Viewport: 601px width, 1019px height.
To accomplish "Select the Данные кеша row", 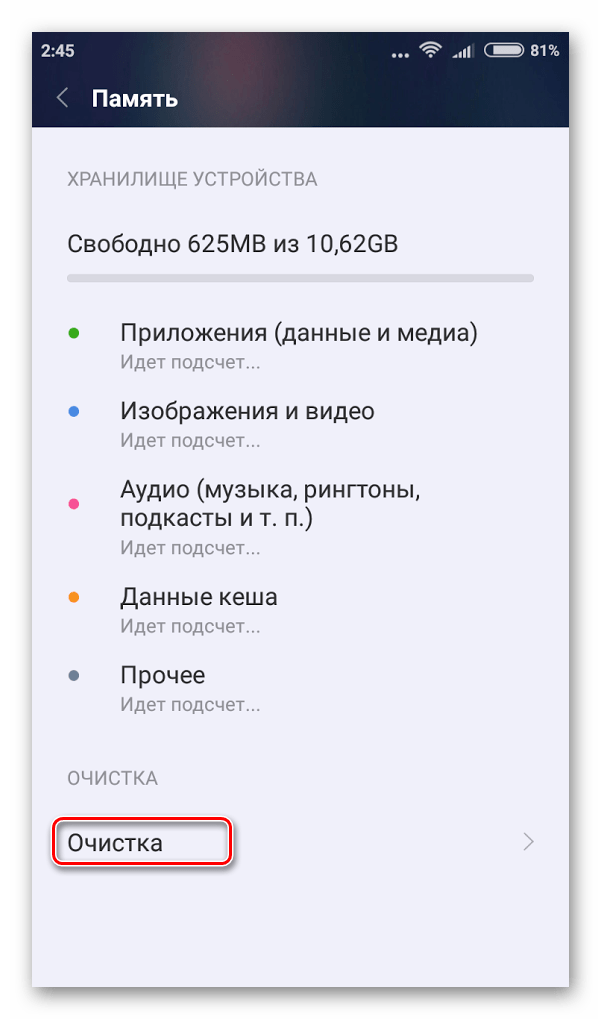I will click(x=300, y=610).
